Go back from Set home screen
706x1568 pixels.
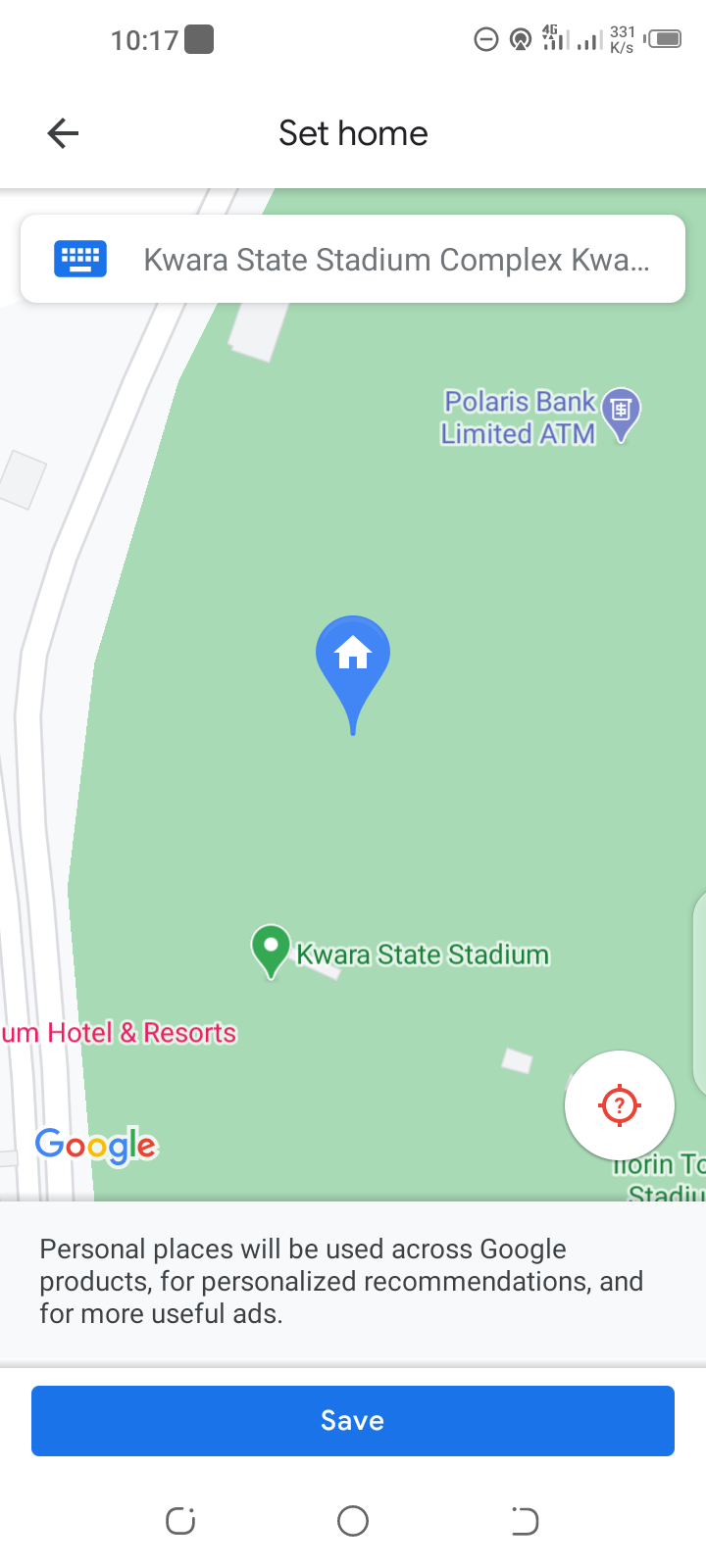(63, 133)
